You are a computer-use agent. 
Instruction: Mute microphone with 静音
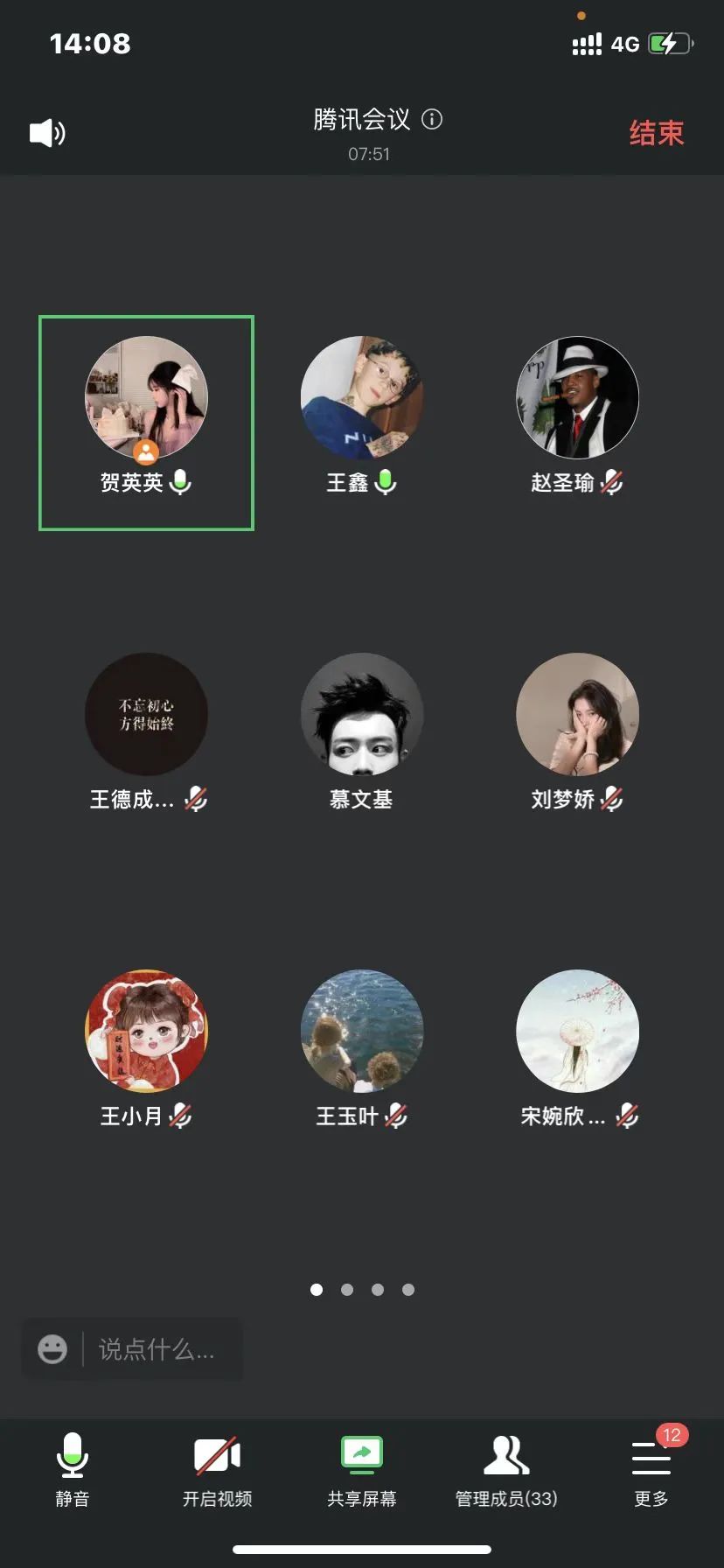click(x=73, y=1468)
